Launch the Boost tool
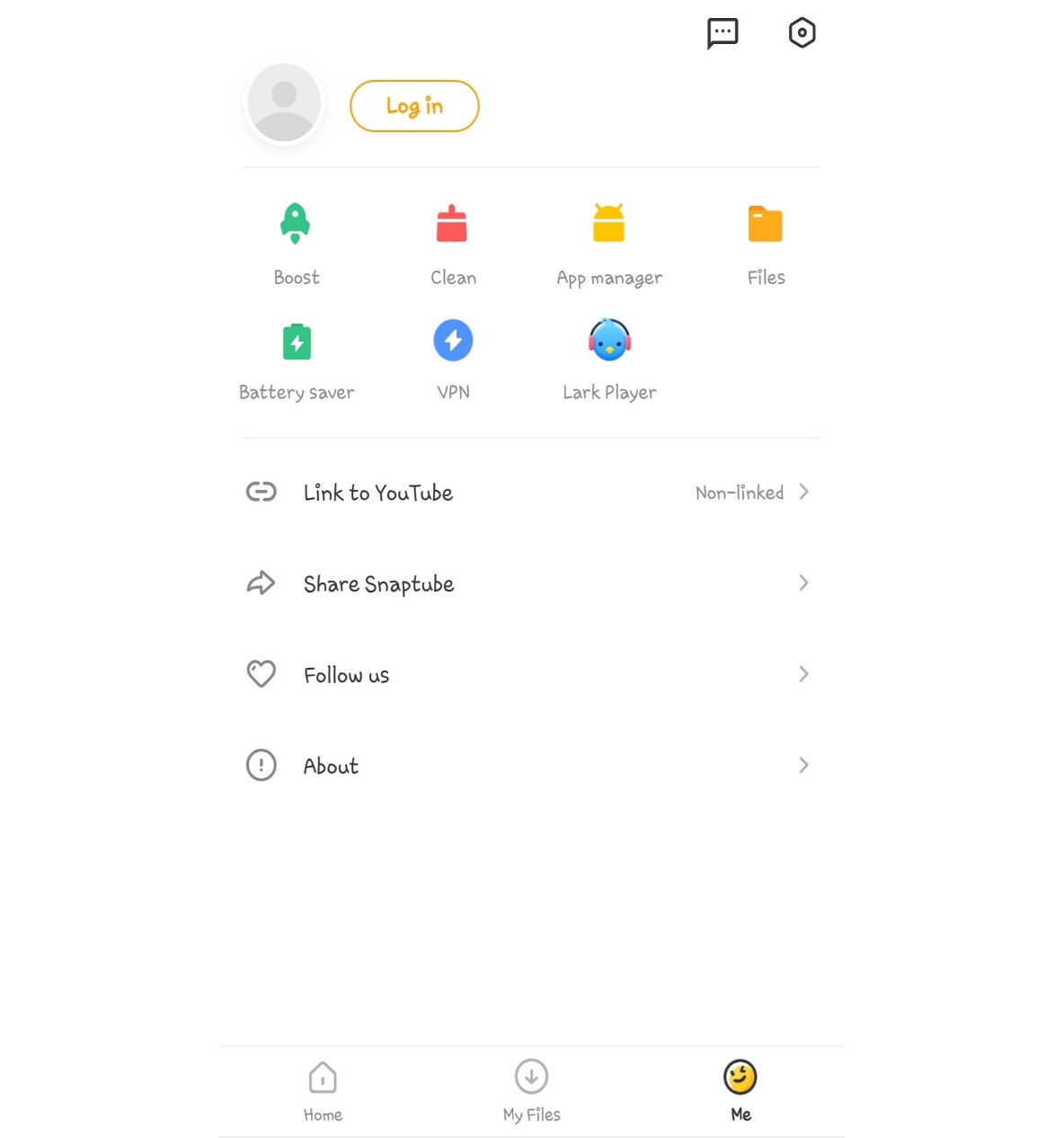Image resolution: width=1064 pixels, height=1138 pixels. coord(296,242)
